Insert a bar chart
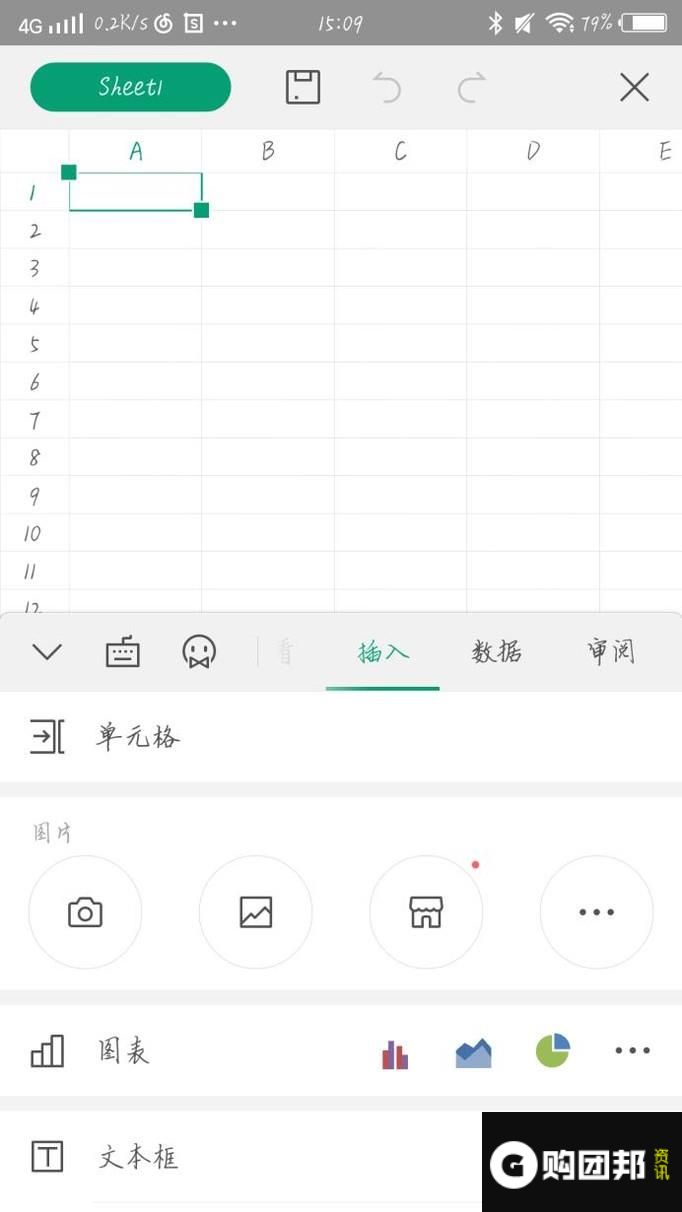This screenshot has width=682, height=1212. pos(395,1054)
